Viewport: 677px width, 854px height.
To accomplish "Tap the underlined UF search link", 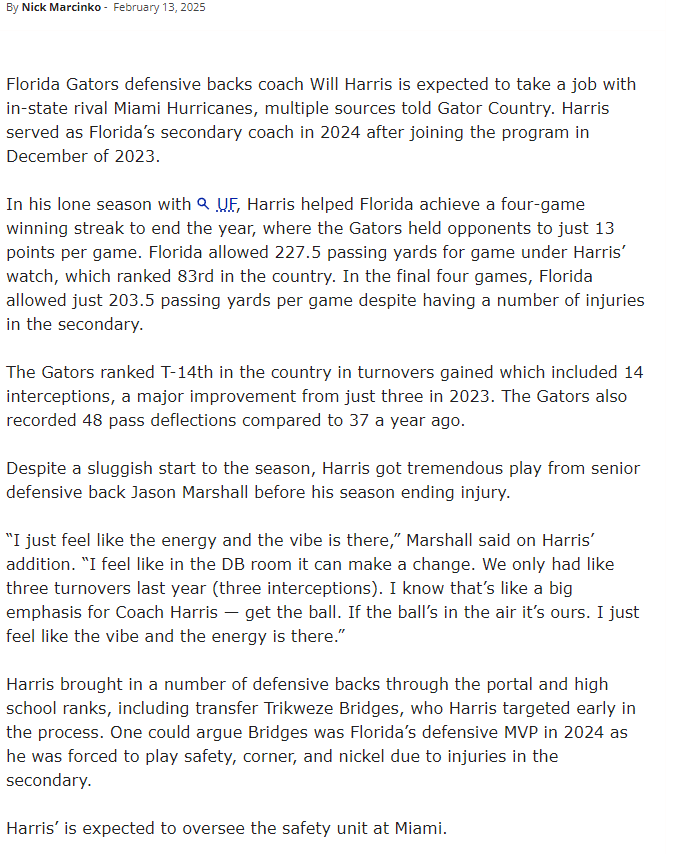I will pos(227,204).
